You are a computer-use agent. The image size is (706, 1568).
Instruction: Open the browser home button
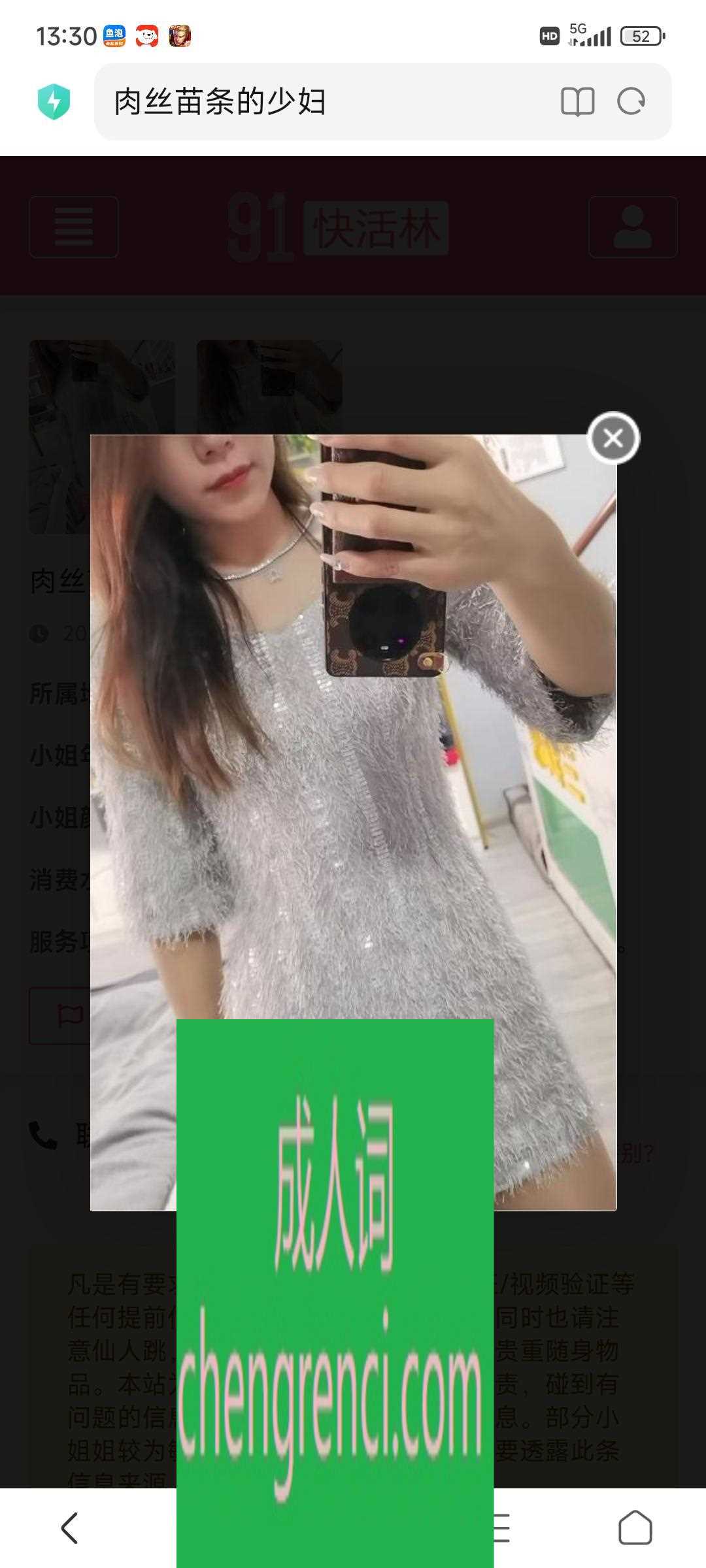coord(635,1527)
